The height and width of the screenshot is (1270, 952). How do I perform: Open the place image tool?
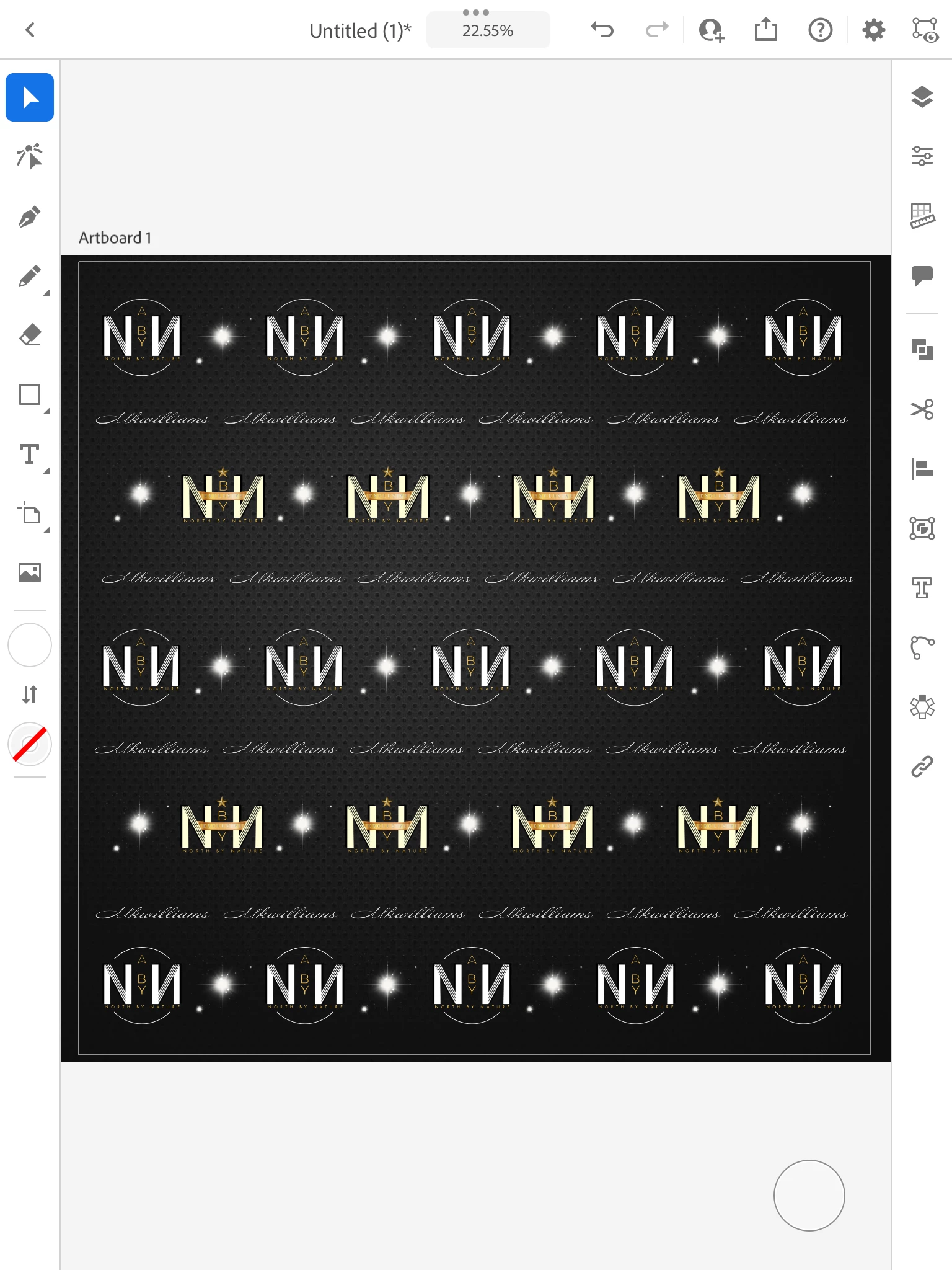30,572
